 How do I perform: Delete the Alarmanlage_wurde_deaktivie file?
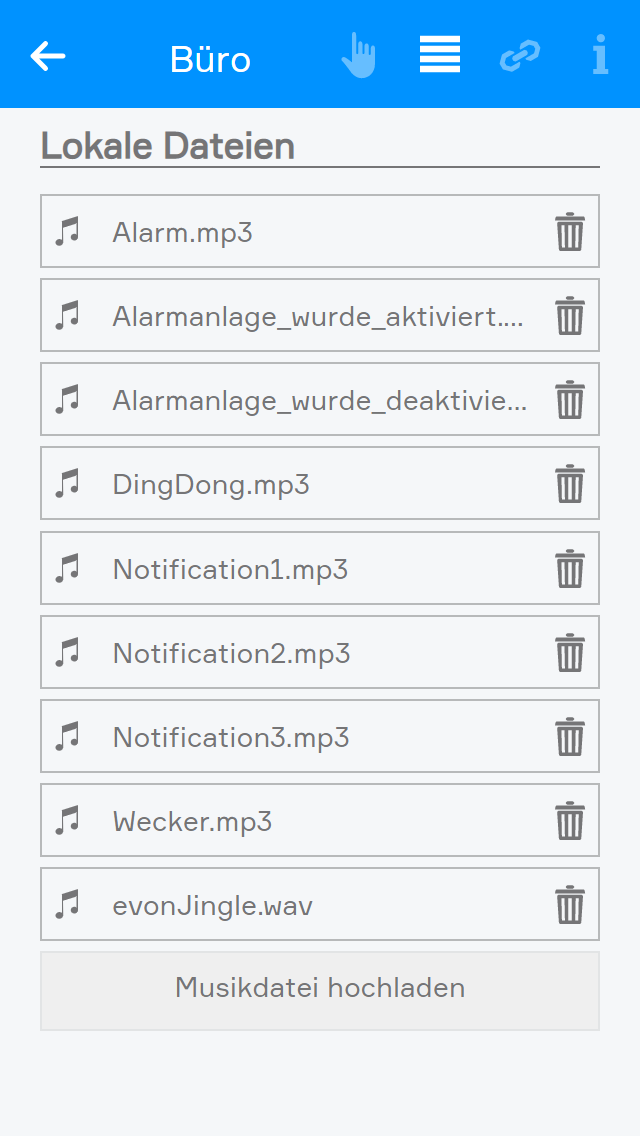click(x=570, y=400)
